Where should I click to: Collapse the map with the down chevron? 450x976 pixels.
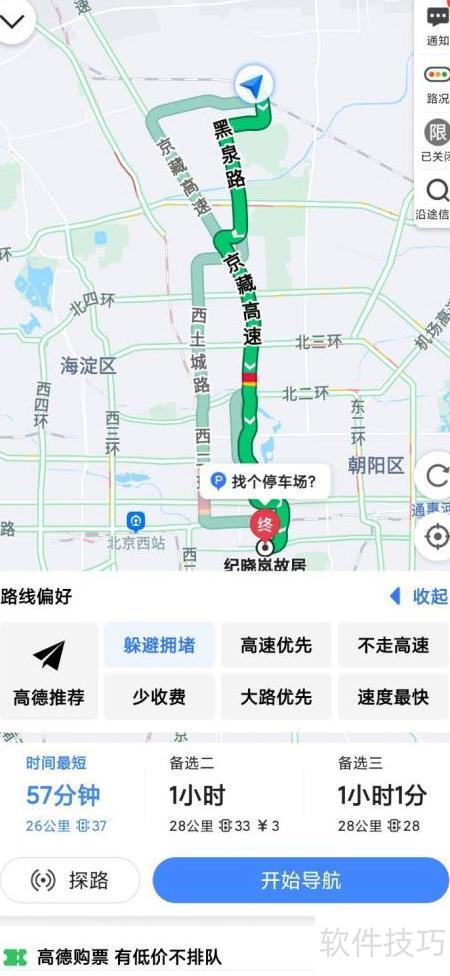pyautogui.click(x=14, y=21)
